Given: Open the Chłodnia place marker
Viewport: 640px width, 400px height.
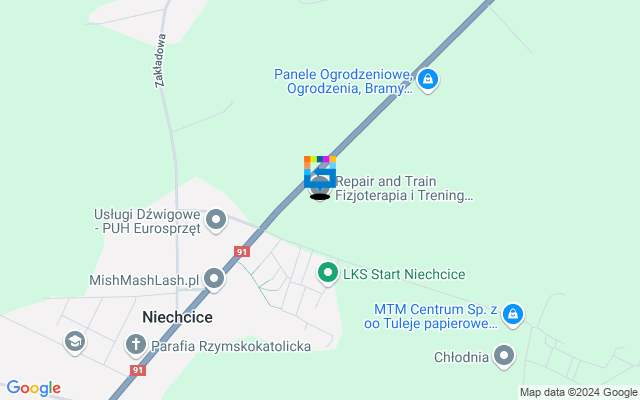Looking at the screenshot, I should click(x=504, y=356).
